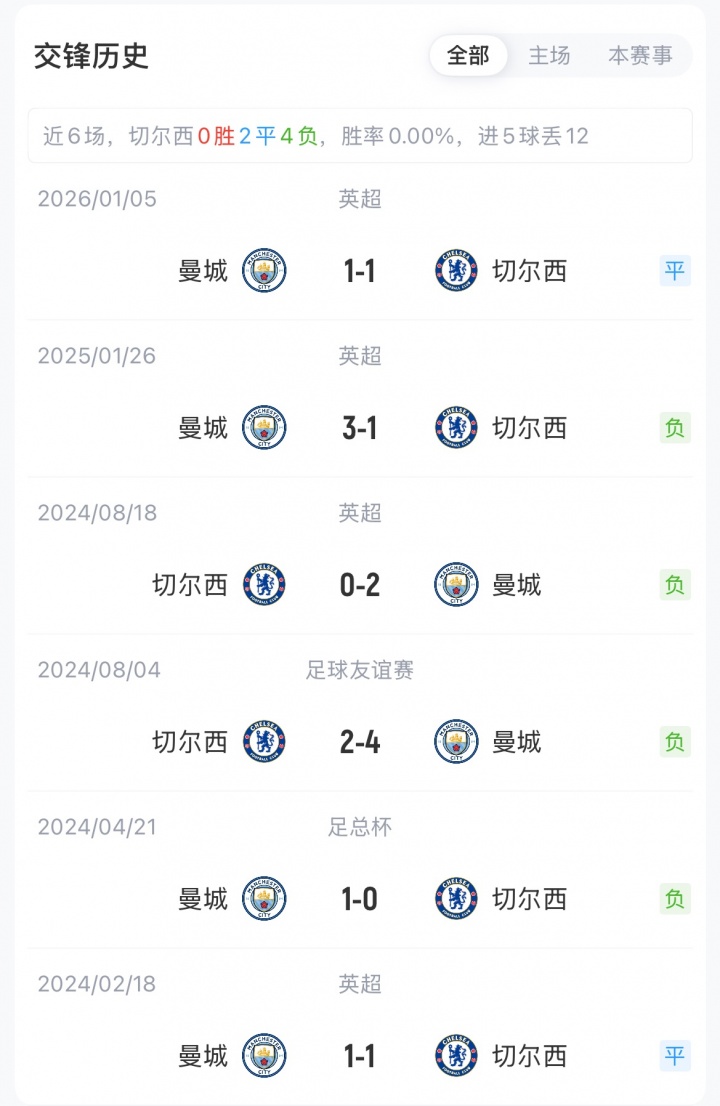
Task: View the 2025/01/26 英超 match details
Action: [x=359, y=428]
